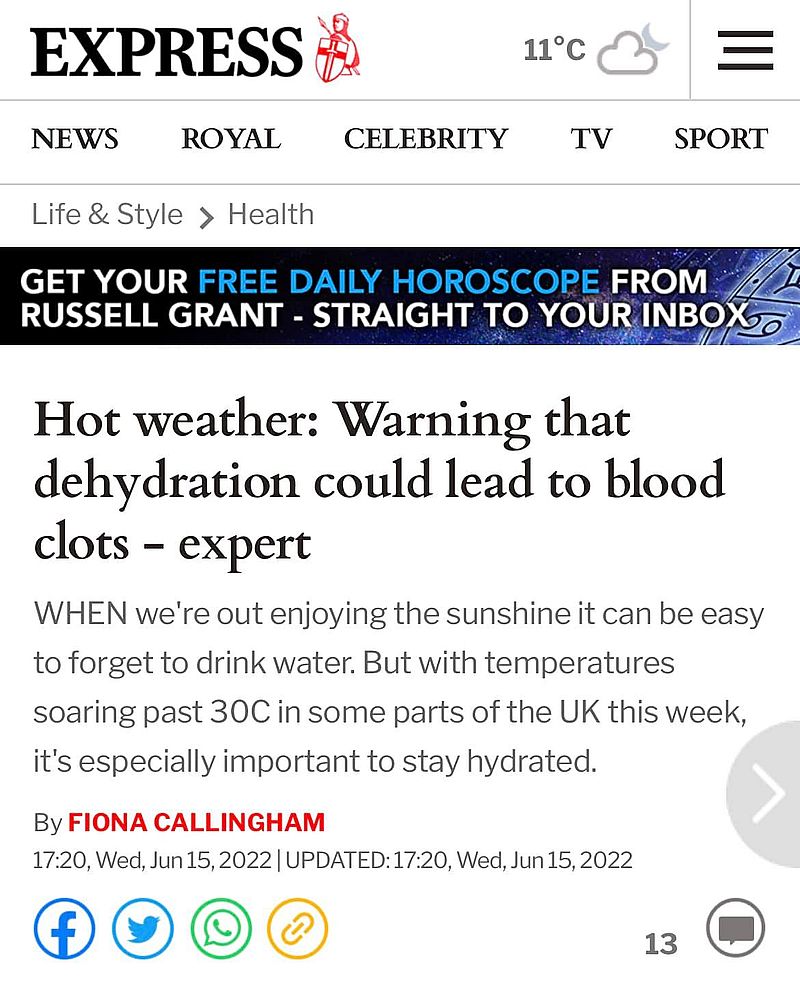Open the 11°C weather widget
This screenshot has height=981, width=800.
coord(595,50)
